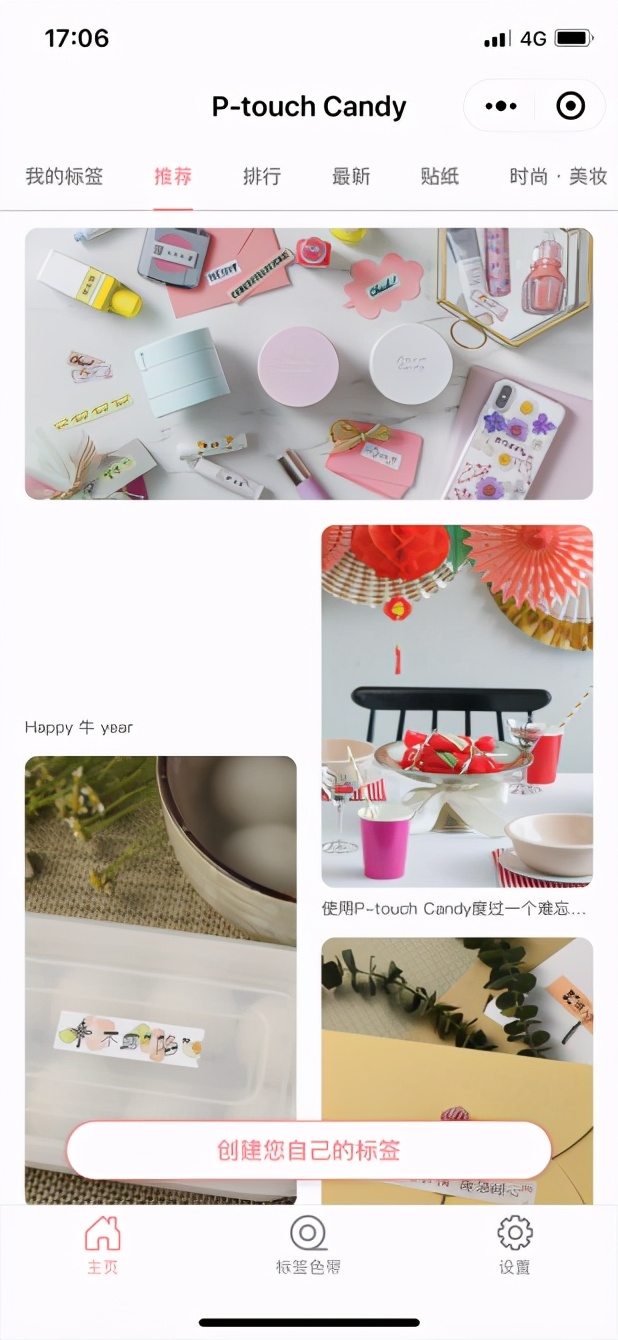Open the 设置 settings tab
618x1340 pixels.
(514, 1245)
